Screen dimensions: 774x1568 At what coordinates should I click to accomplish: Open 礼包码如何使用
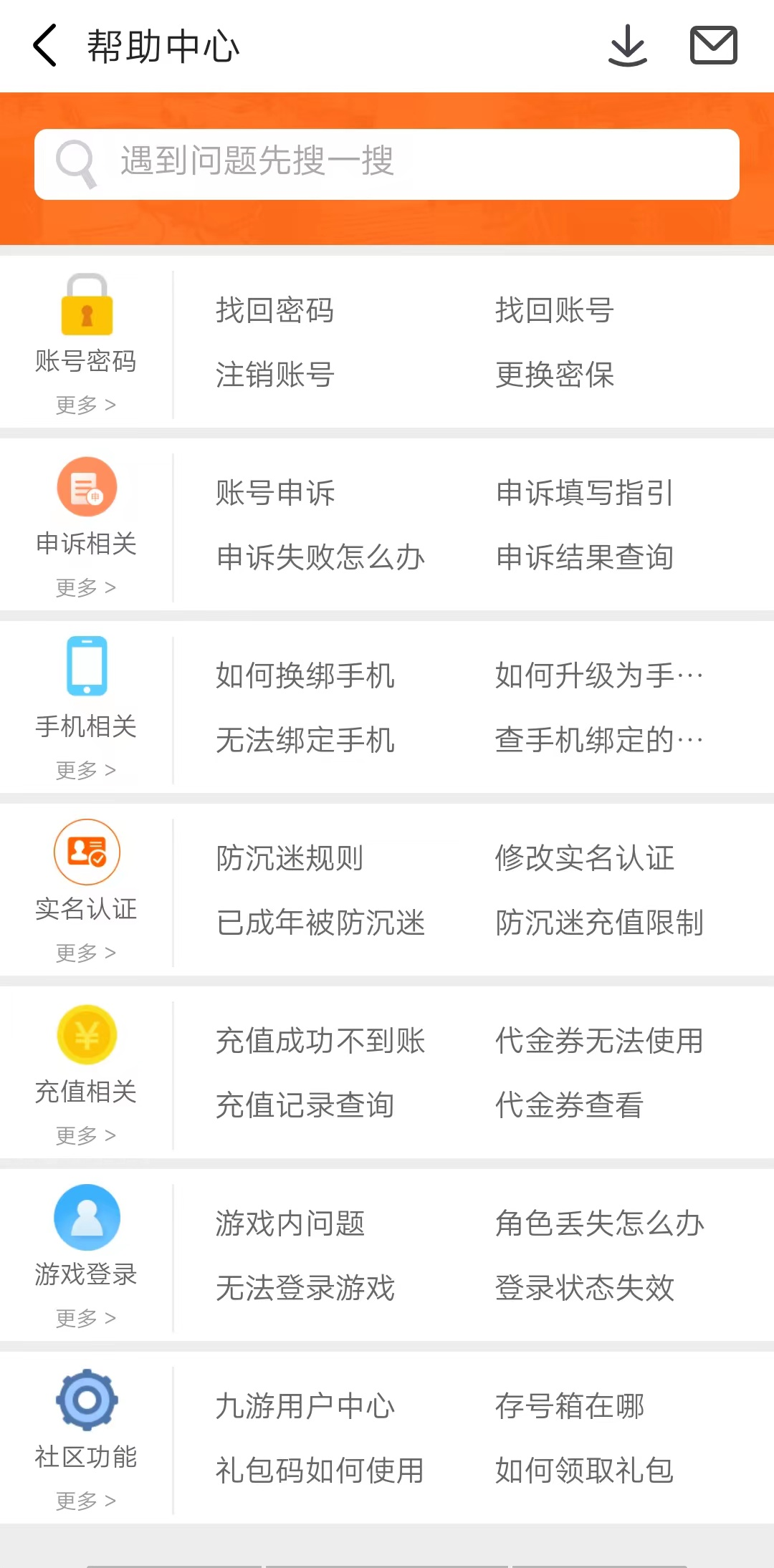coord(320,1471)
